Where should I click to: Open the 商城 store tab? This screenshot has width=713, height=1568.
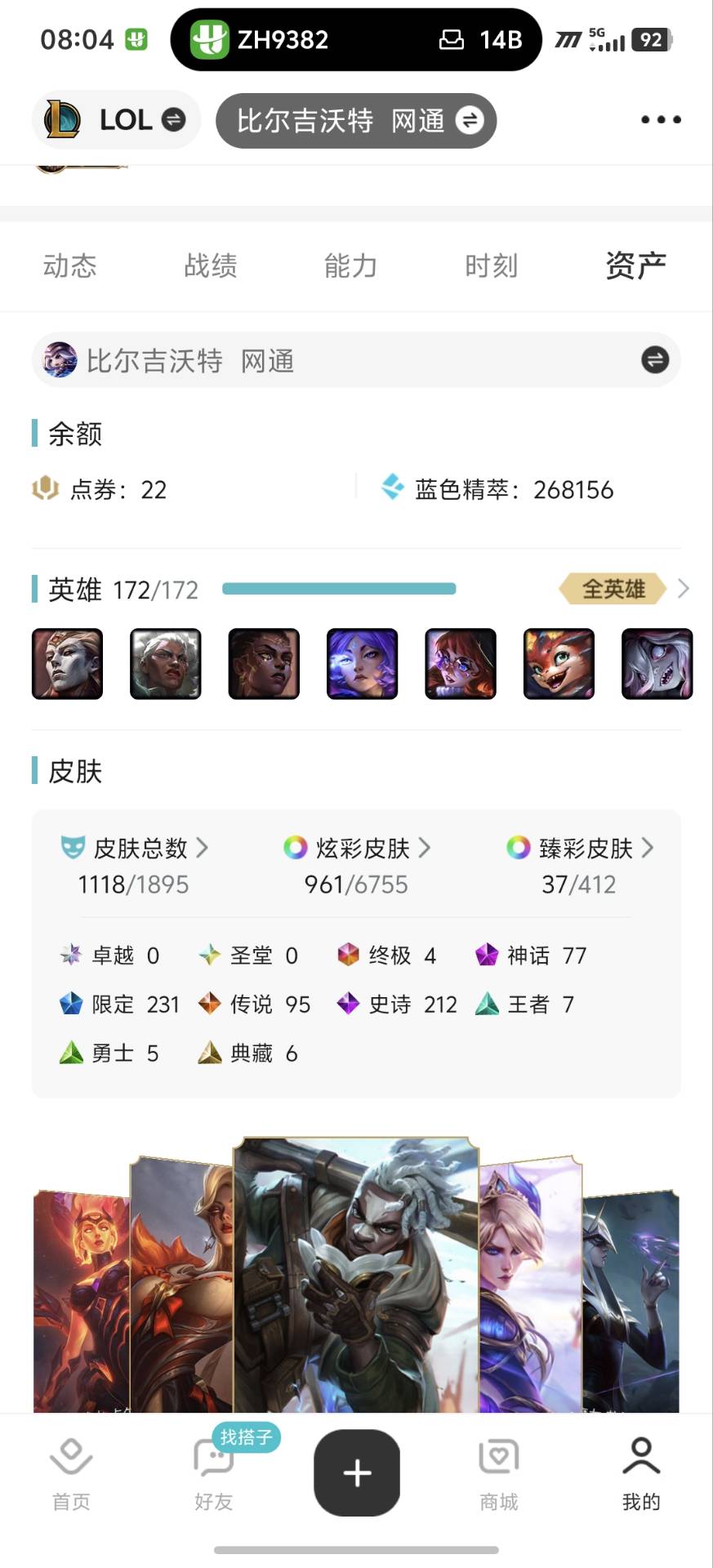click(x=499, y=1473)
